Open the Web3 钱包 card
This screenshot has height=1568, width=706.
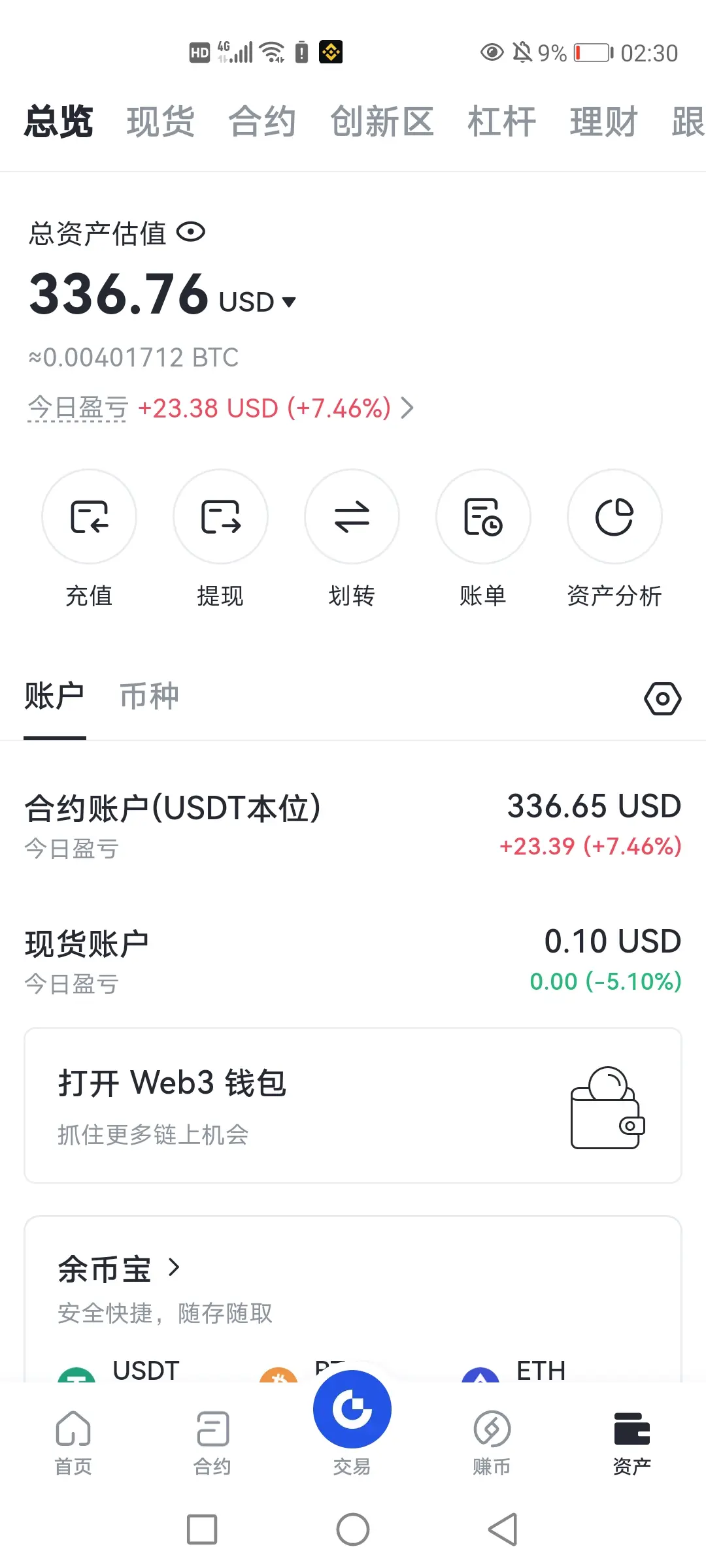point(353,1105)
